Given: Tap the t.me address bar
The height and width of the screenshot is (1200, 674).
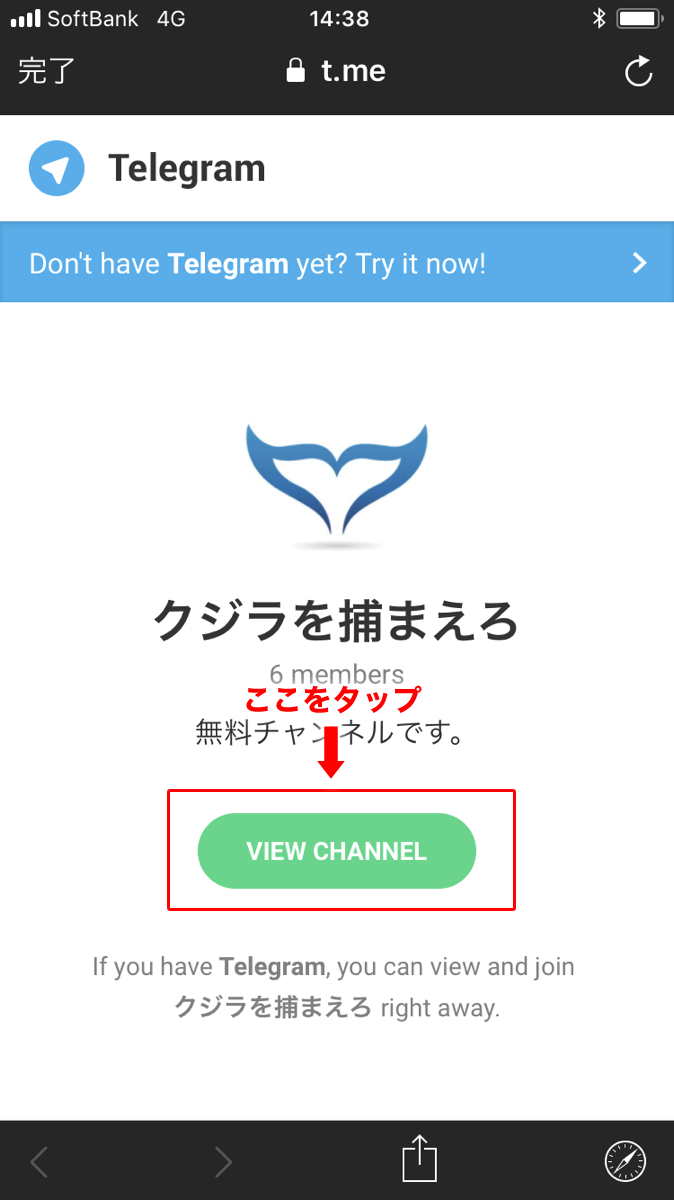Looking at the screenshot, I should pyautogui.click(x=336, y=72).
